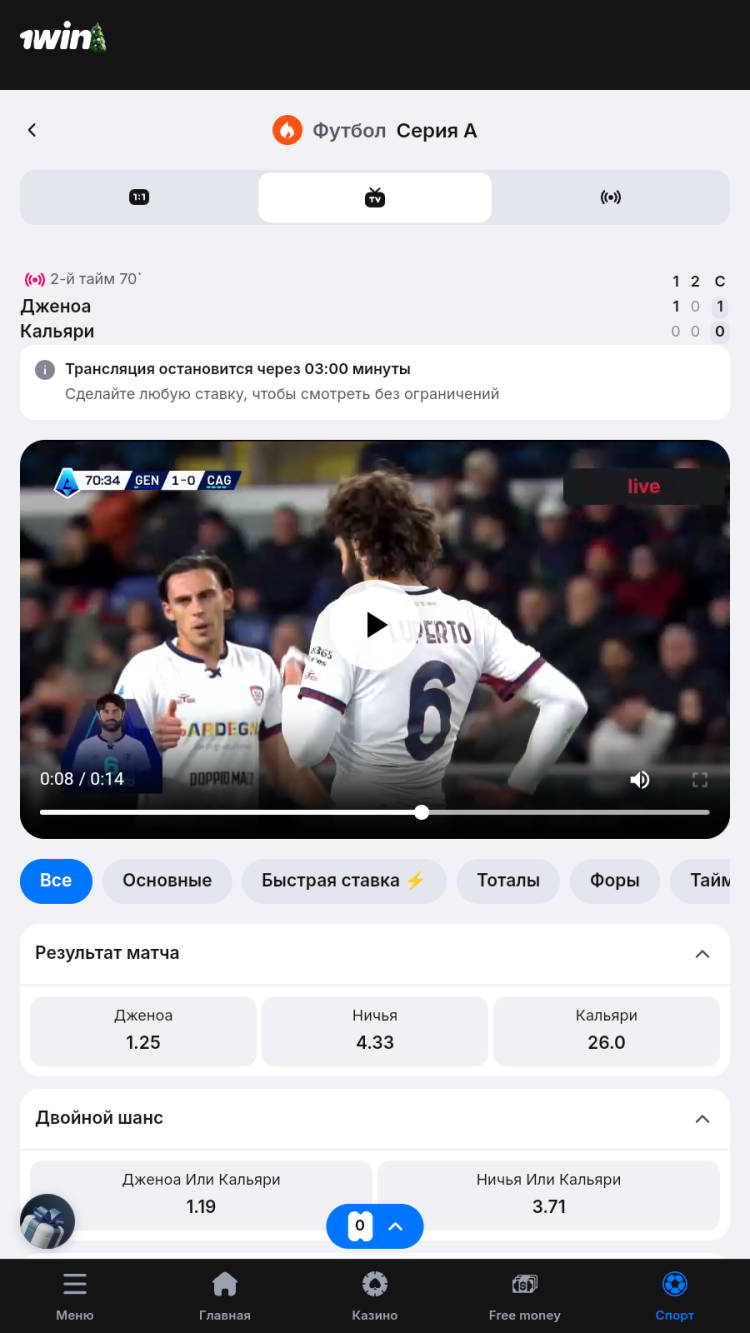Viewport: 750px width, 1333px height.
Task: Select the Быстрая ставка chip
Action: [x=343, y=881]
